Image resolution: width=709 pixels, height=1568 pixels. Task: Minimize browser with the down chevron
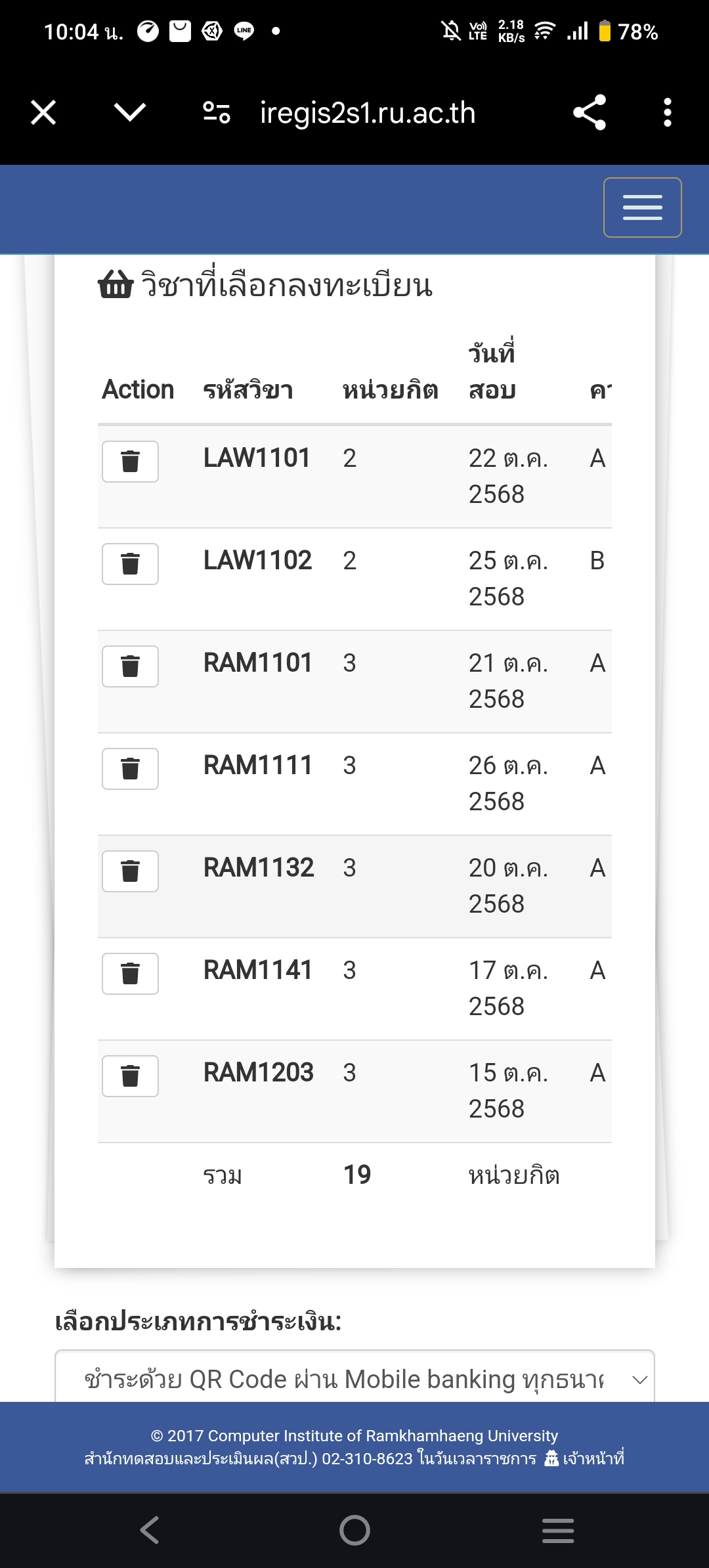pyautogui.click(x=129, y=113)
